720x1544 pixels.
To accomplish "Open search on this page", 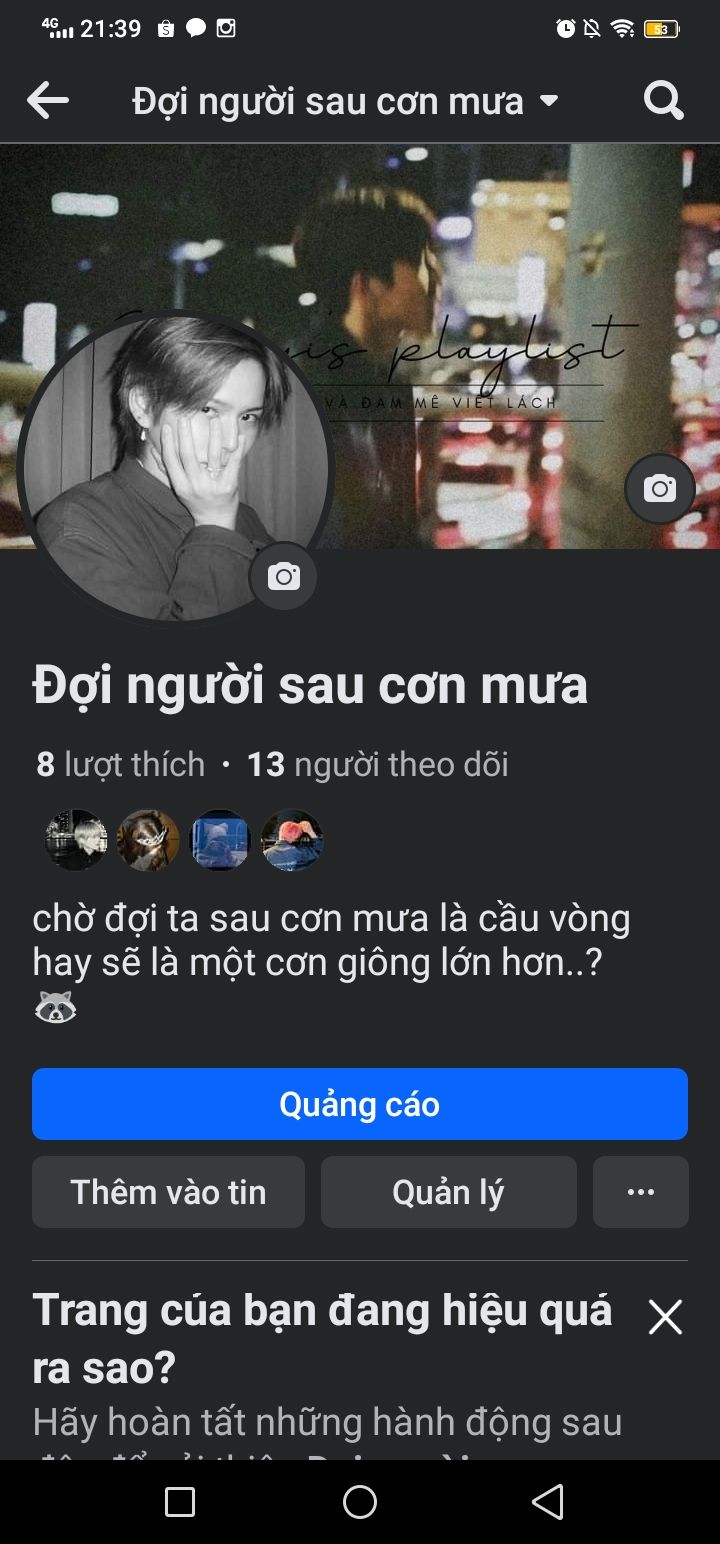I will coord(663,101).
